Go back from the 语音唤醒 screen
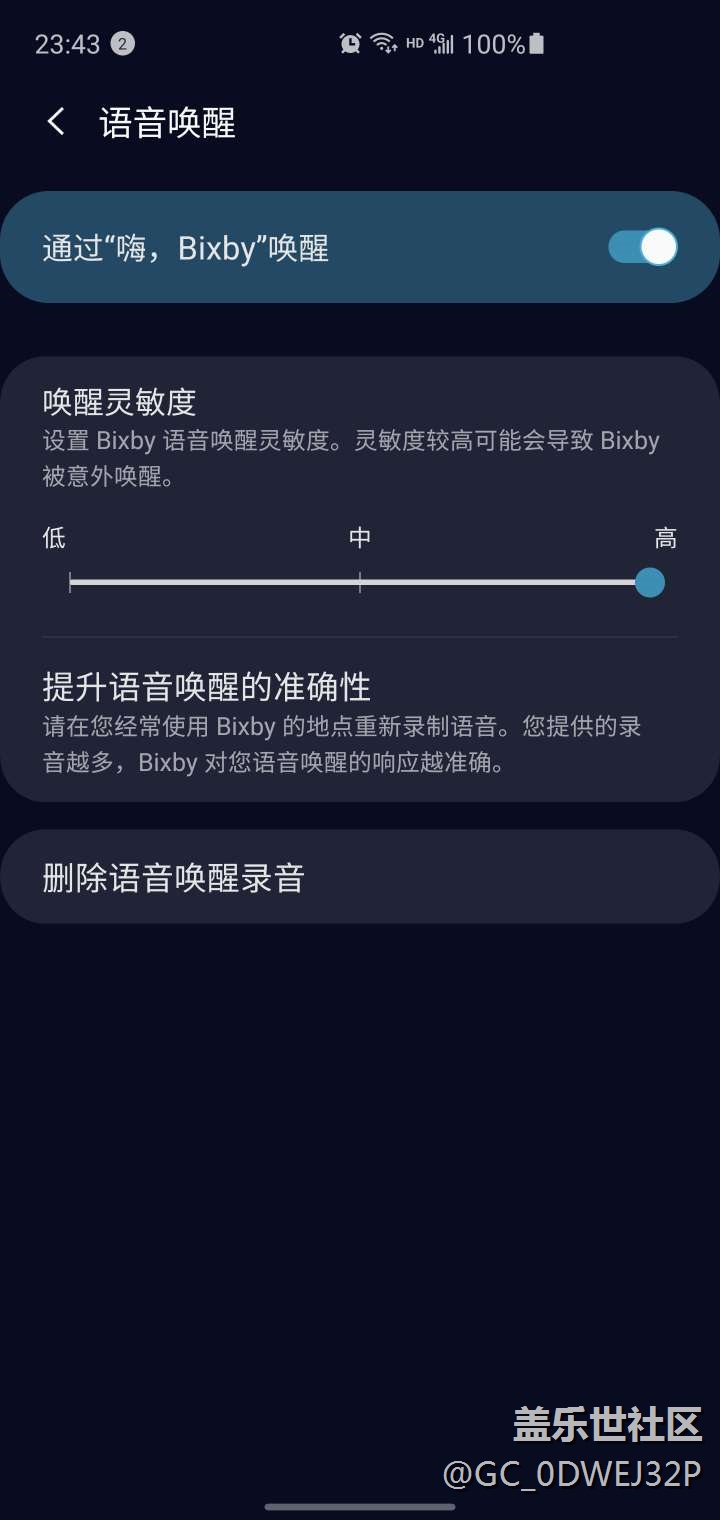720x1520 pixels. point(56,123)
